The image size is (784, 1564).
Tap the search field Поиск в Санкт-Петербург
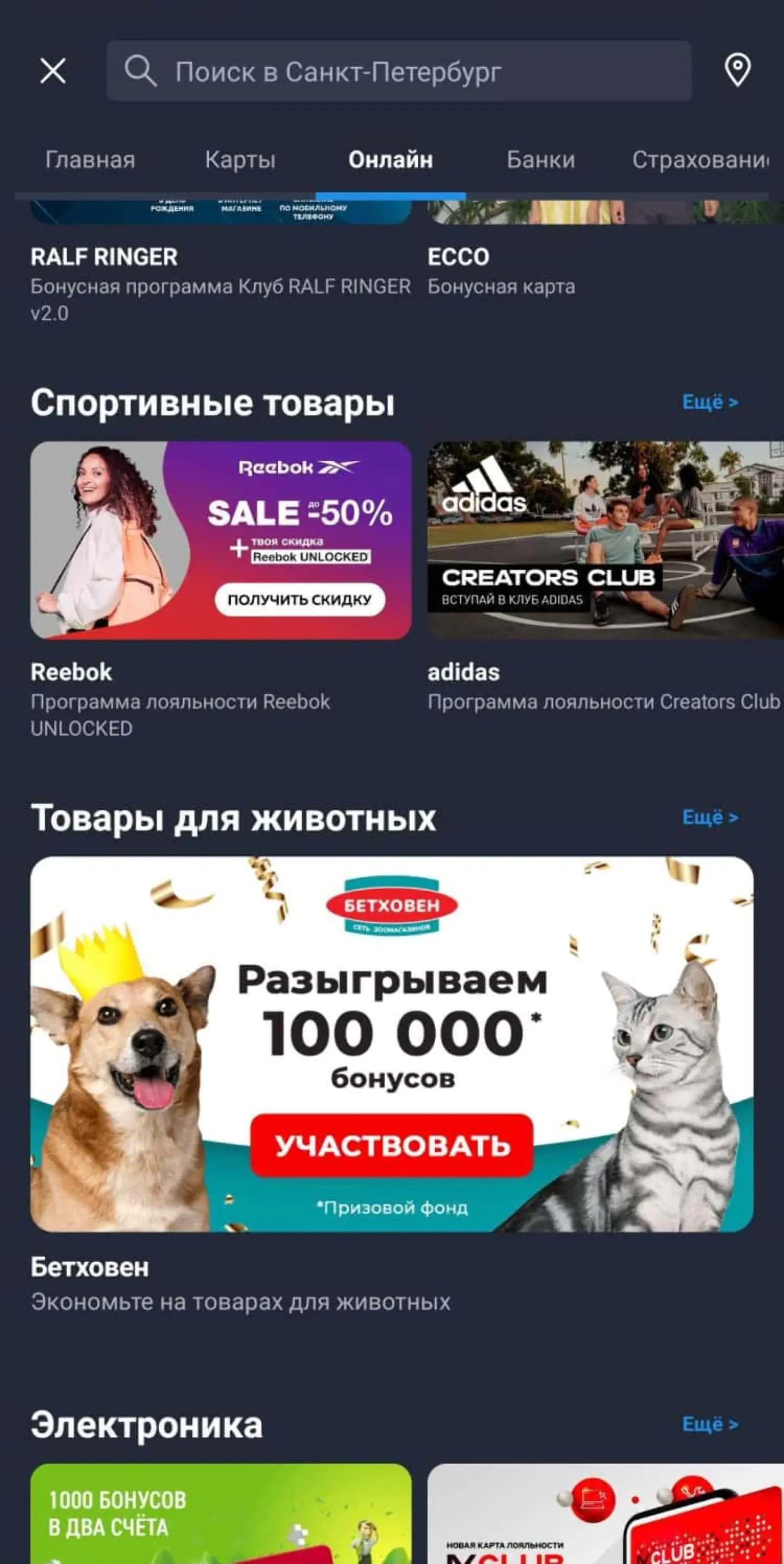point(399,71)
